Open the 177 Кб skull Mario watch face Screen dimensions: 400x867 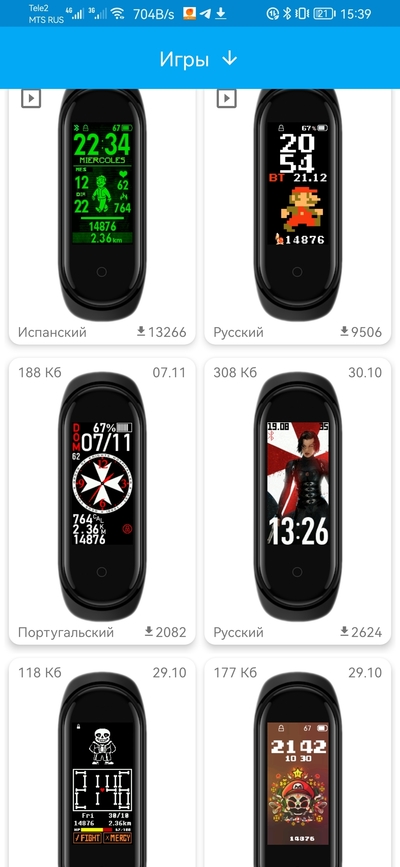point(298,762)
